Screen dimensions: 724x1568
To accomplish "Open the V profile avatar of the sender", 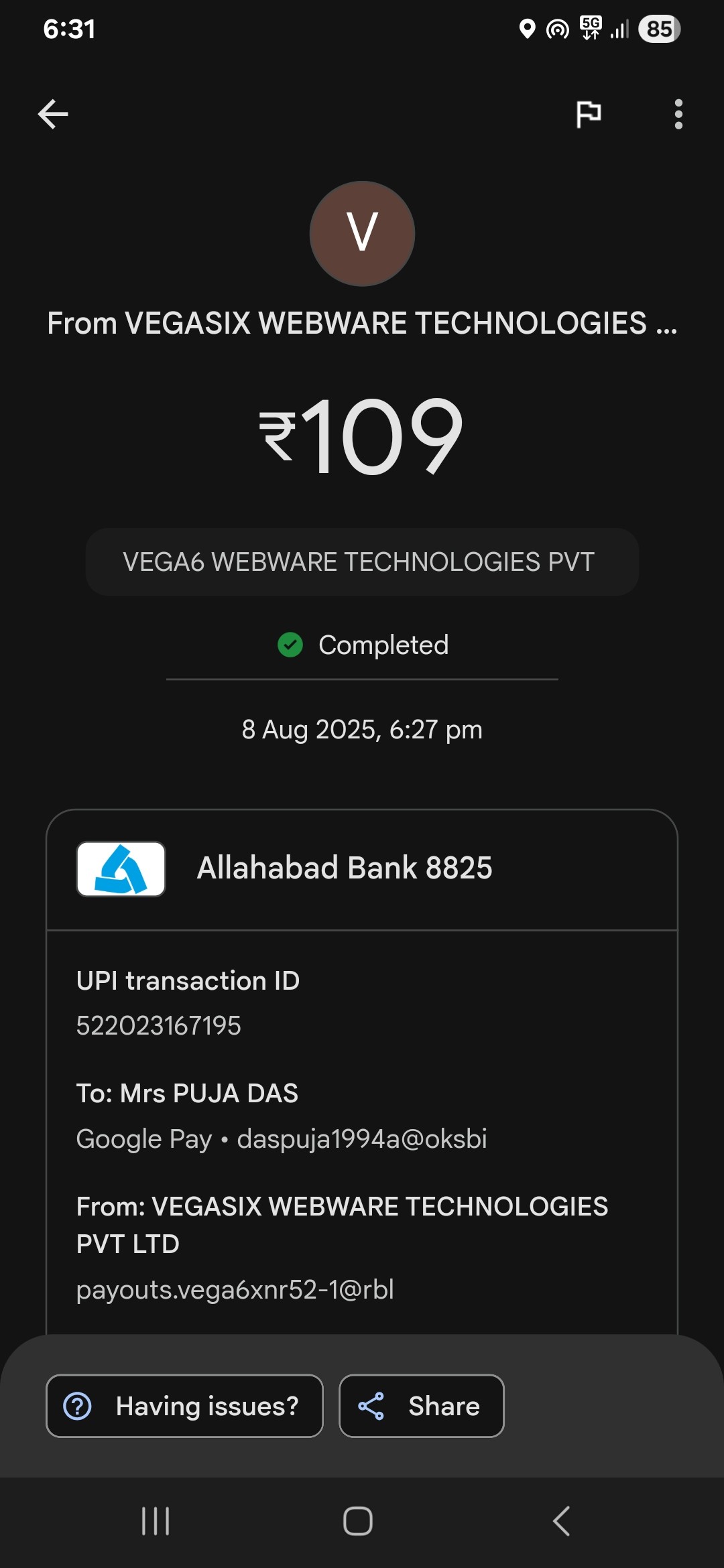I will tap(362, 234).
